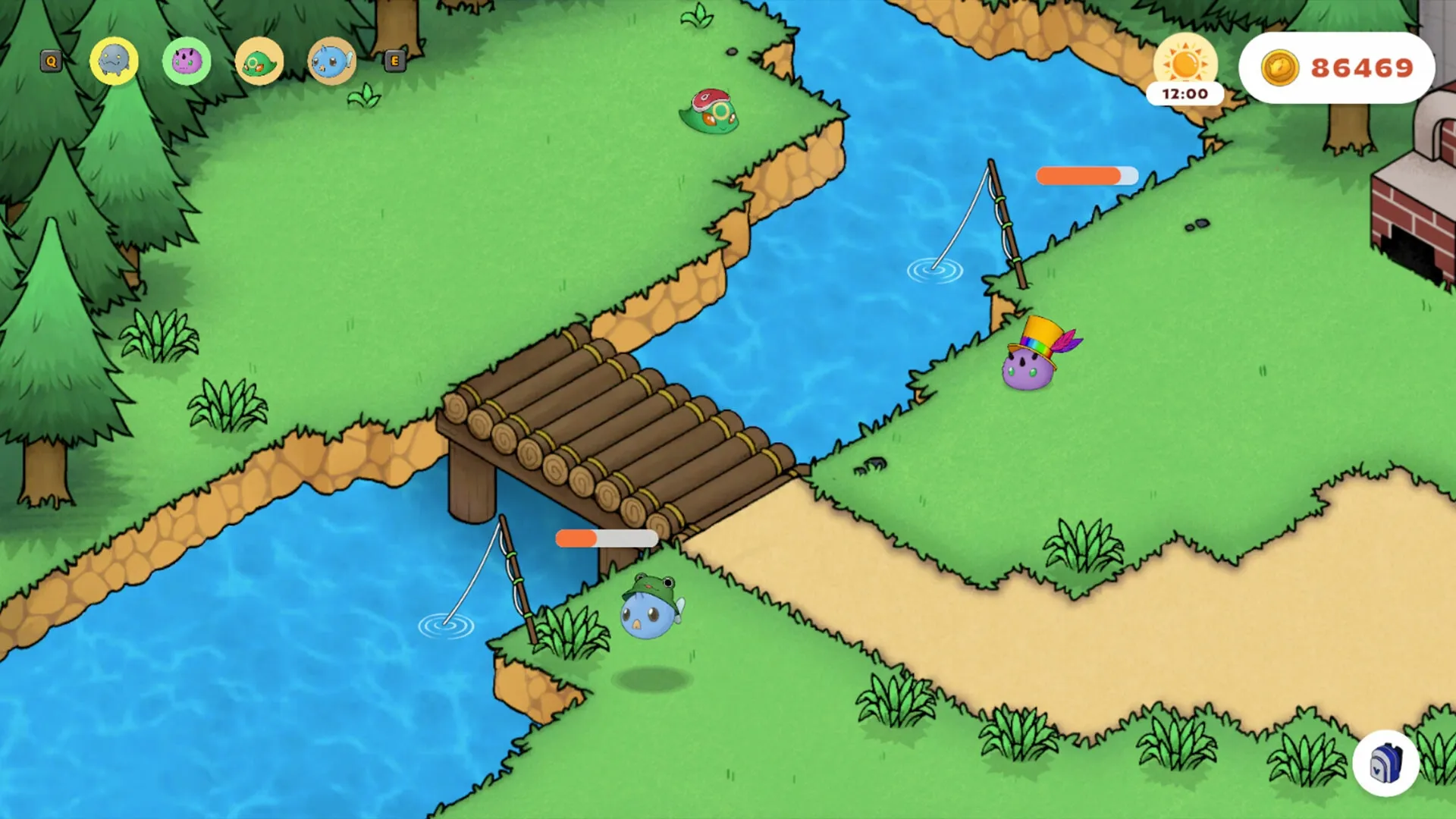Select the blue bird creature portrait
The width and height of the screenshot is (1456, 819).
(331, 61)
